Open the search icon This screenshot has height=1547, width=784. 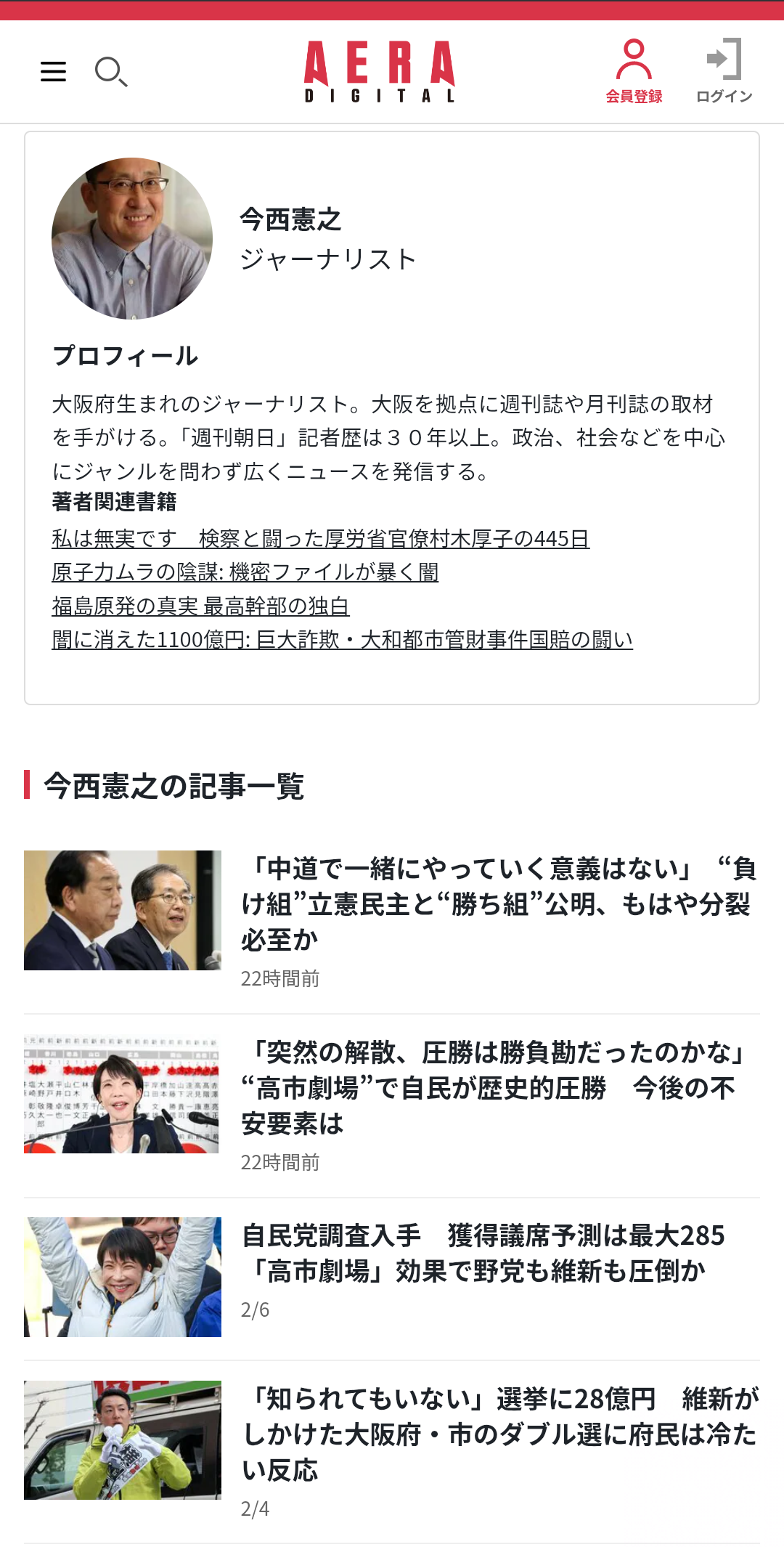[x=110, y=71]
